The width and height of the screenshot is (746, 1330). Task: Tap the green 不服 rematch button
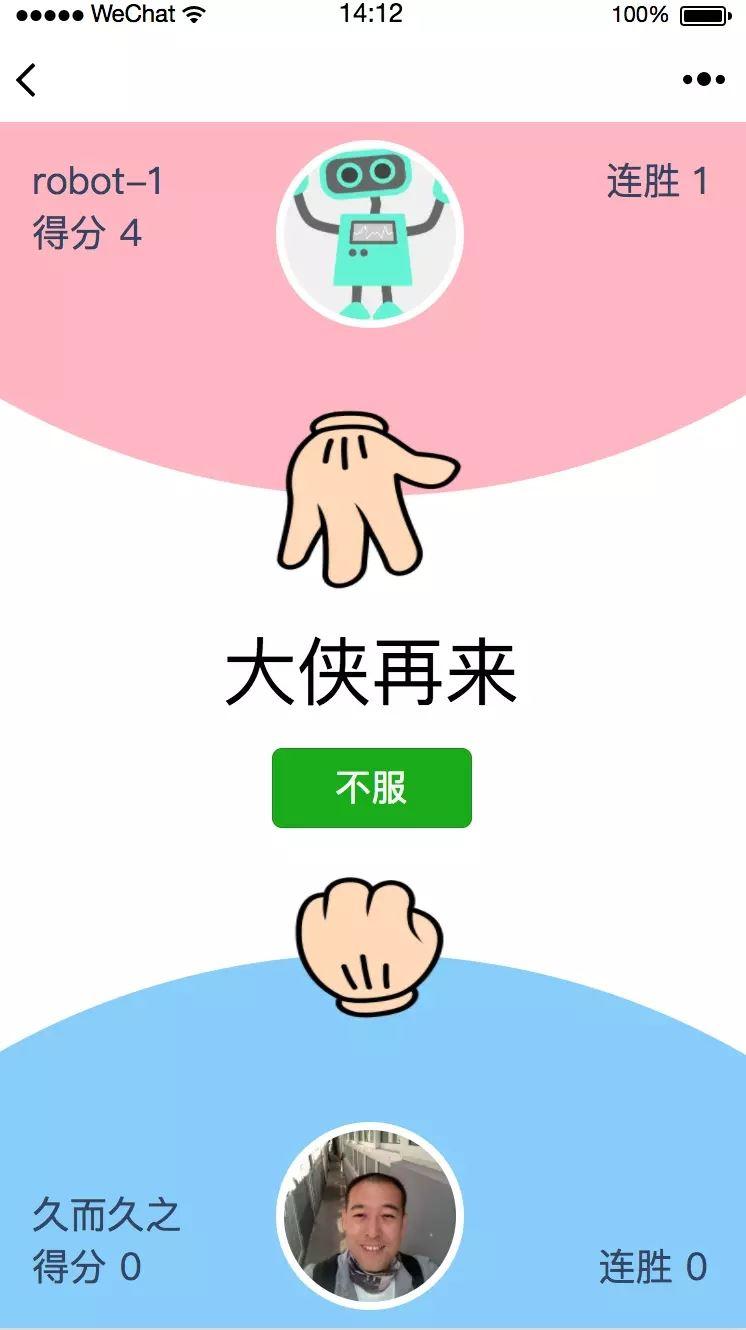[371, 788]
